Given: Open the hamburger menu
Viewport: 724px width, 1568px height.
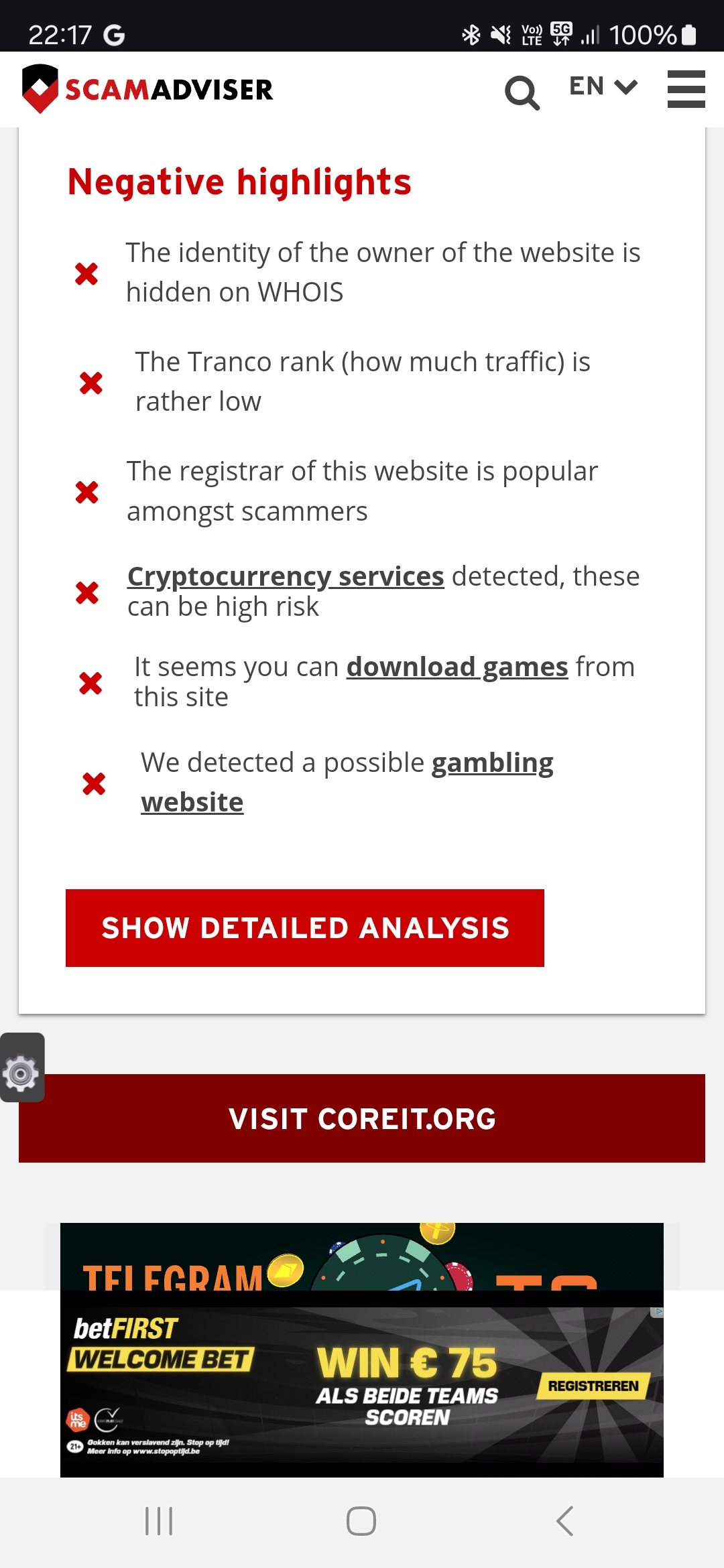Looking at the screenshot, I should click(x=686, y=89).
